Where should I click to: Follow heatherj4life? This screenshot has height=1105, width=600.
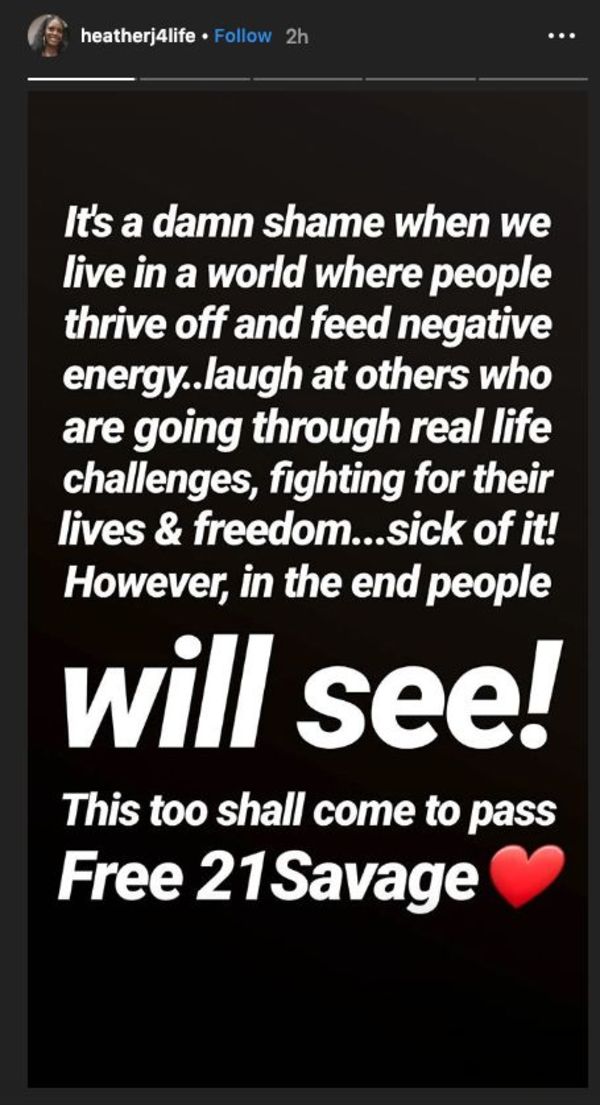[243, 36]
